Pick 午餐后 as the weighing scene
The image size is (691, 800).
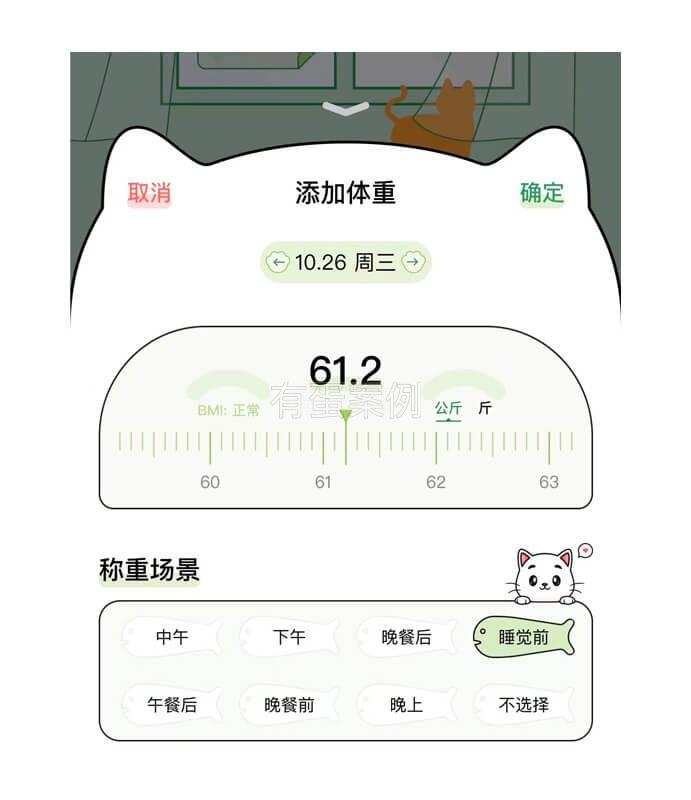click(x=172, y=705)
